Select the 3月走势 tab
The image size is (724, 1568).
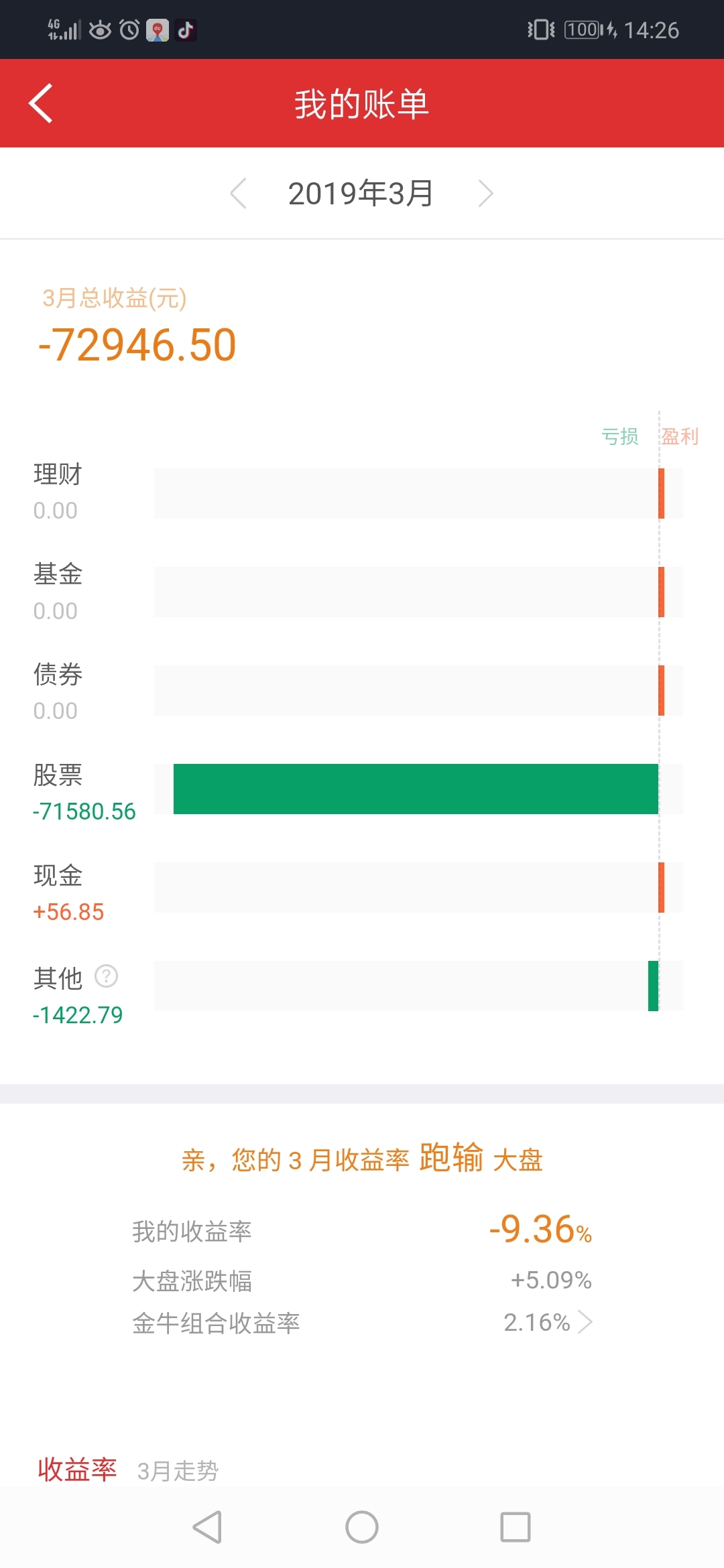coord(178,1472)
